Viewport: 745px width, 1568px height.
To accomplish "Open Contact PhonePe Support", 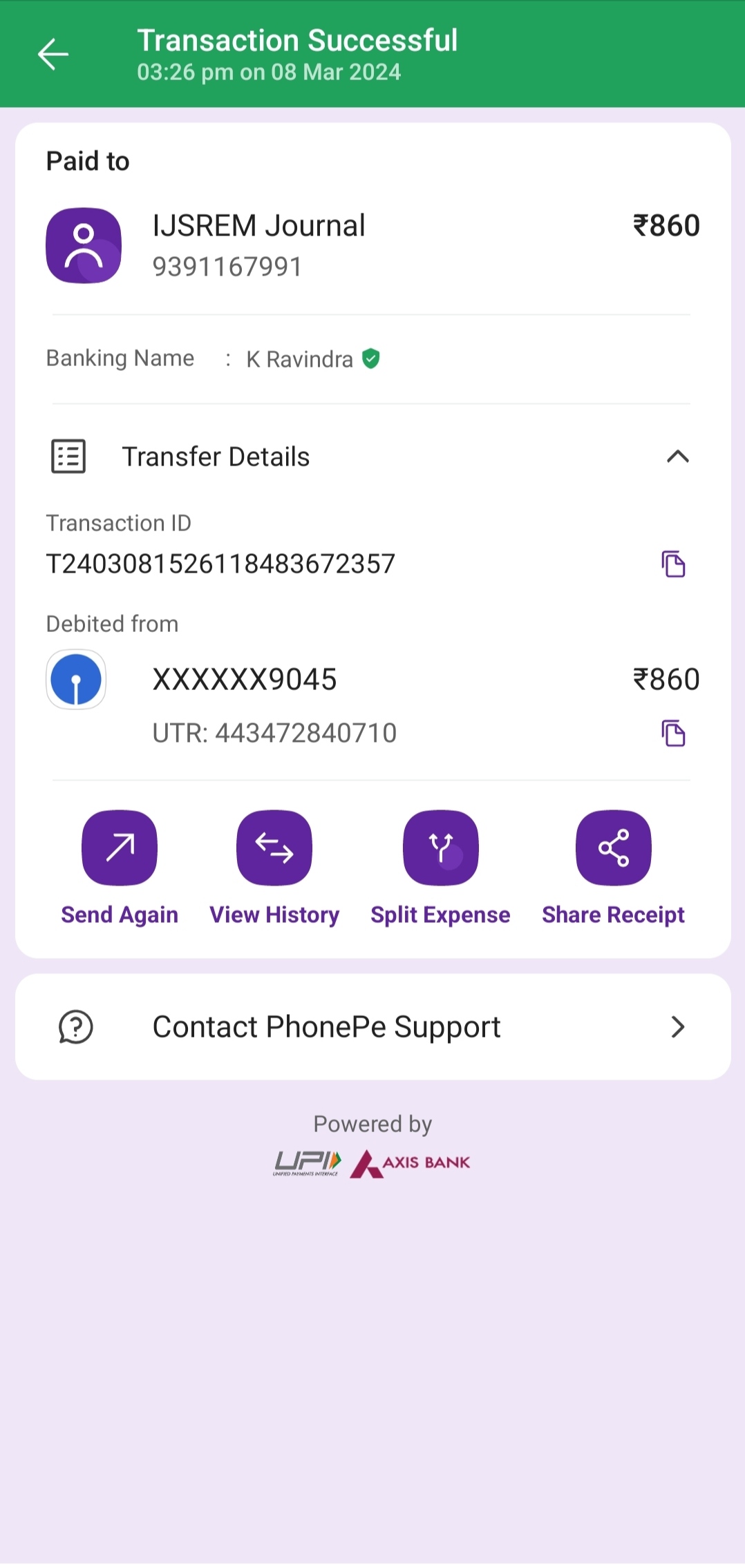I will [x=372, y=1026].
